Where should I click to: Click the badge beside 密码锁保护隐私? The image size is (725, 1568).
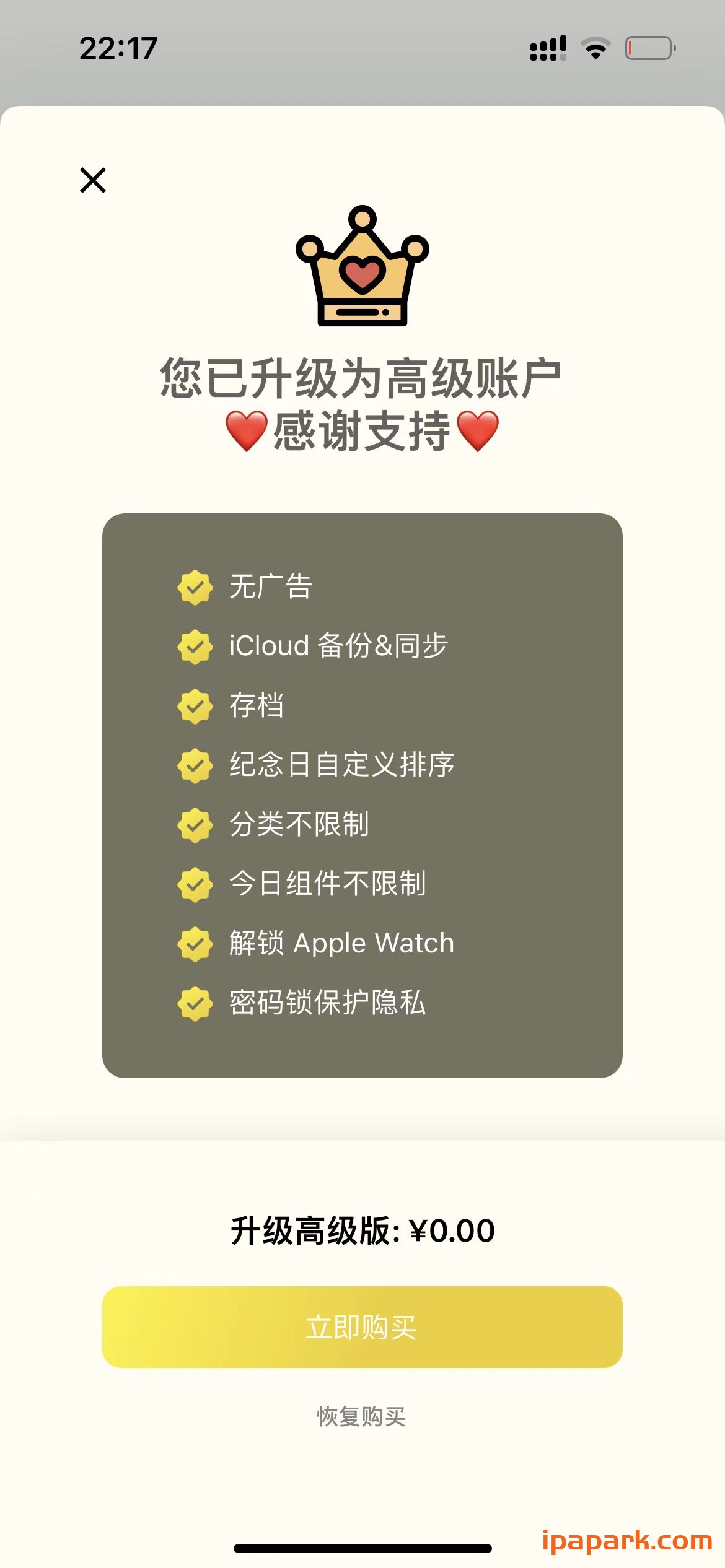[195, 1003]
